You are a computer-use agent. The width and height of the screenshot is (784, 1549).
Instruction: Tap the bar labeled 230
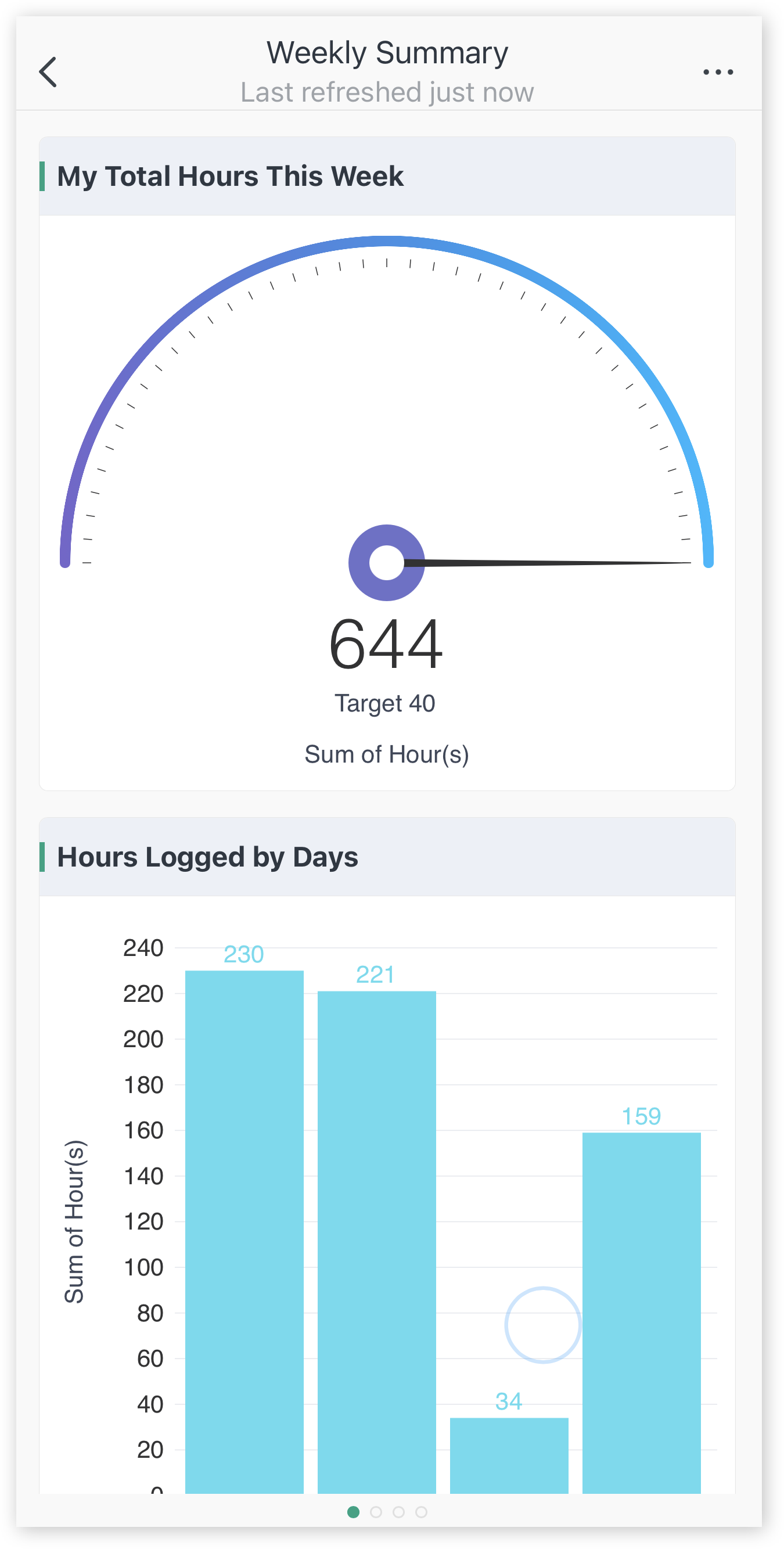tap(244, 1232)
